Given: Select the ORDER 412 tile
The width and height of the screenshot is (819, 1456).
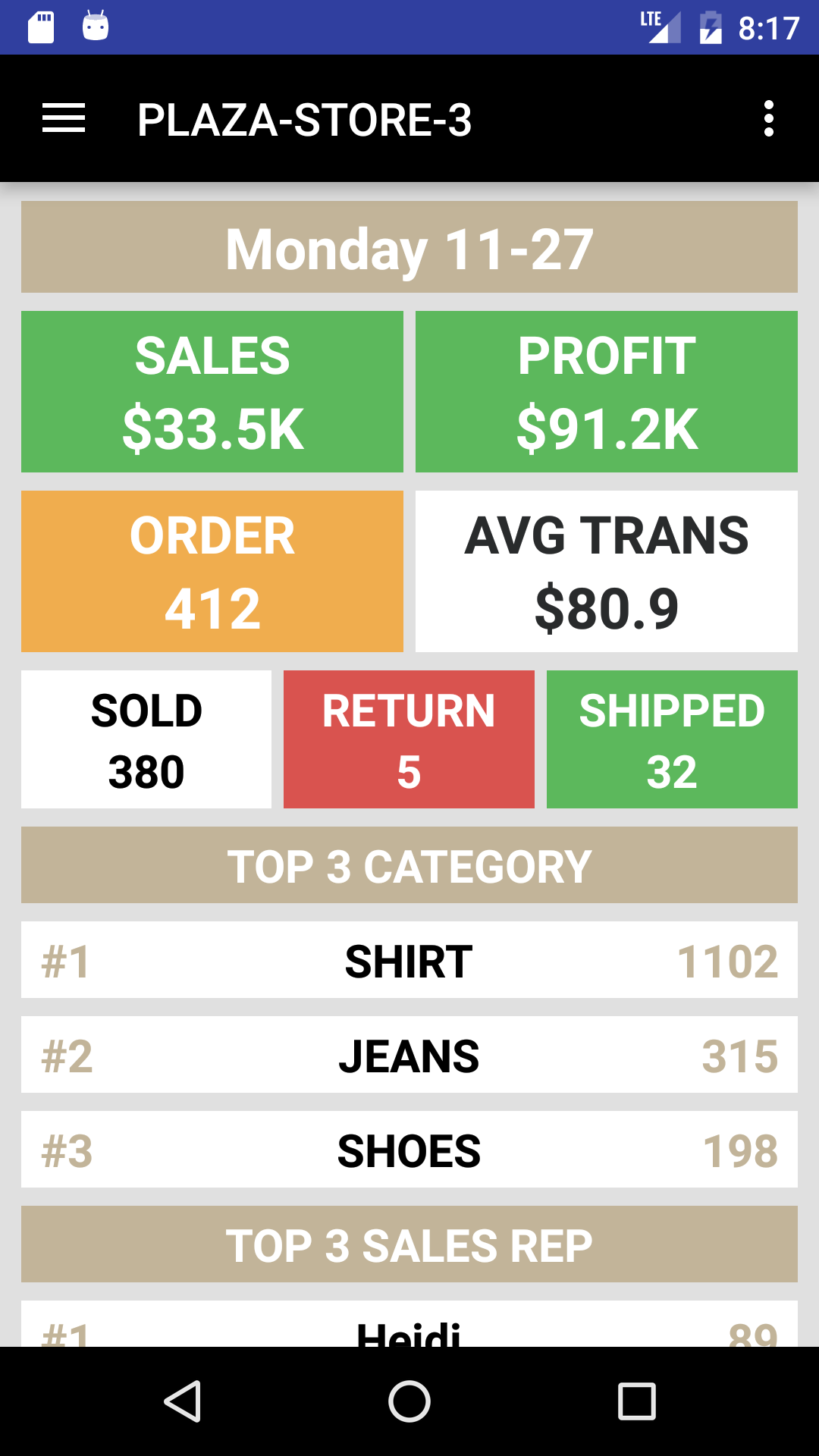Looking at the screenshot, I should coord(212,571).
